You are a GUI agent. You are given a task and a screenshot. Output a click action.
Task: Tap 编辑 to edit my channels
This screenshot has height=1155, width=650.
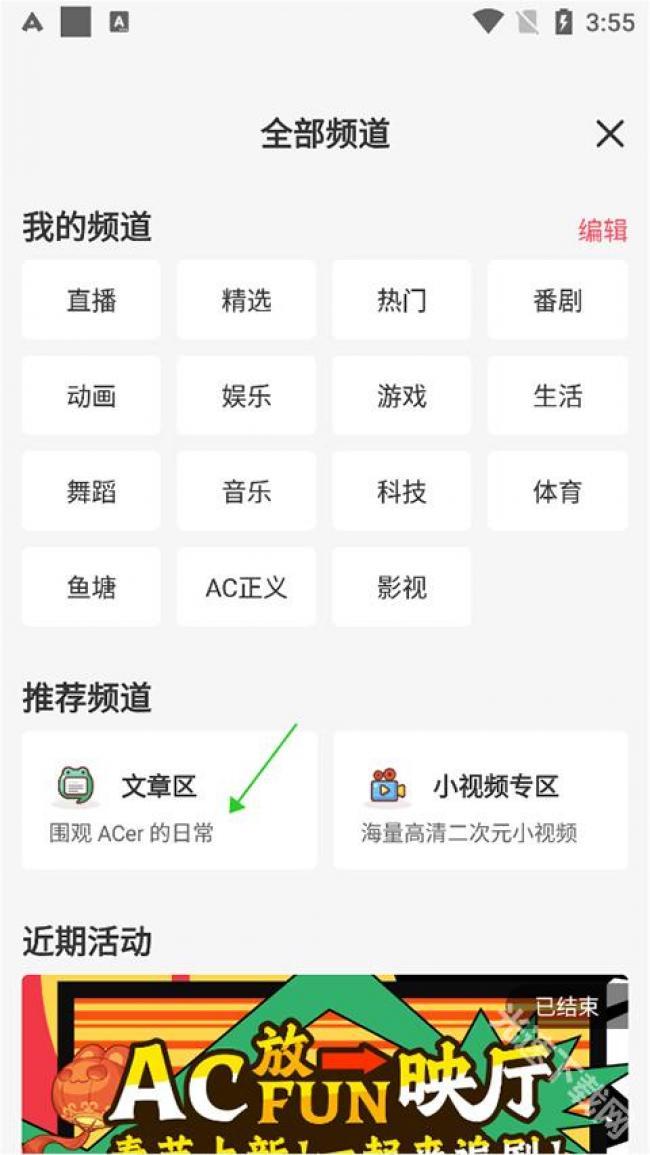click(x=602, y=230)
